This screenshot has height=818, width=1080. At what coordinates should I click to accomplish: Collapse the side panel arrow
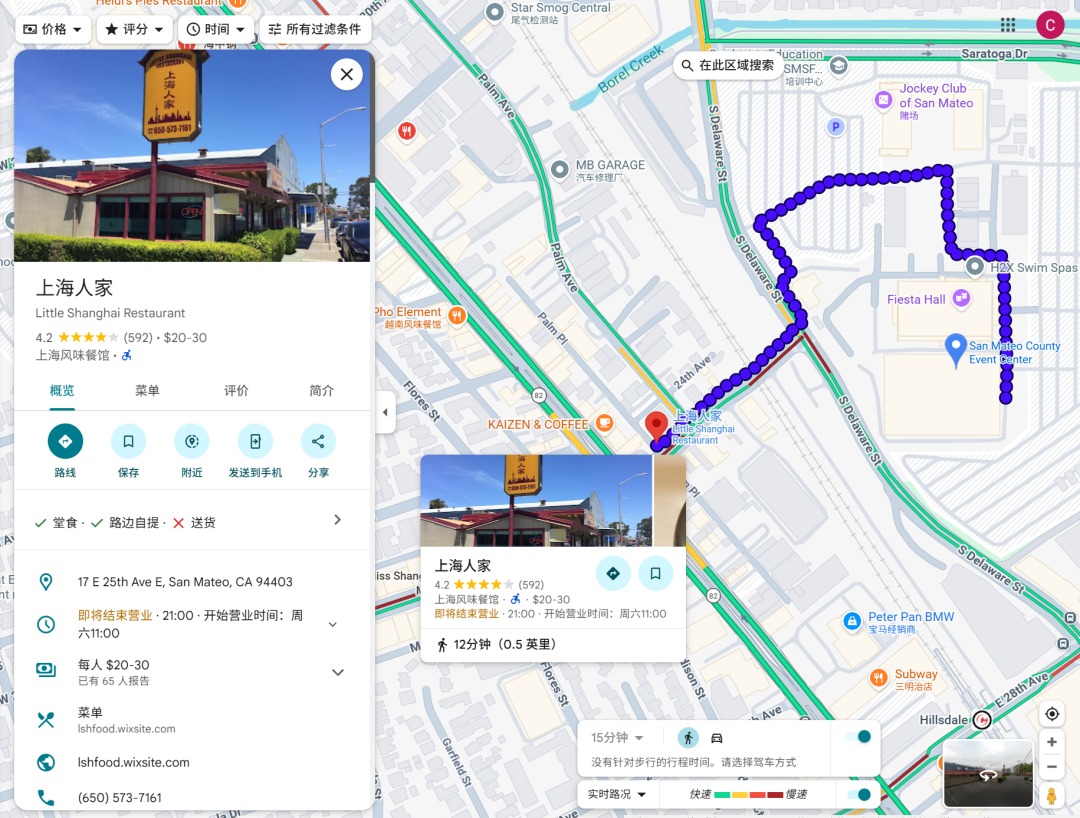385,412
